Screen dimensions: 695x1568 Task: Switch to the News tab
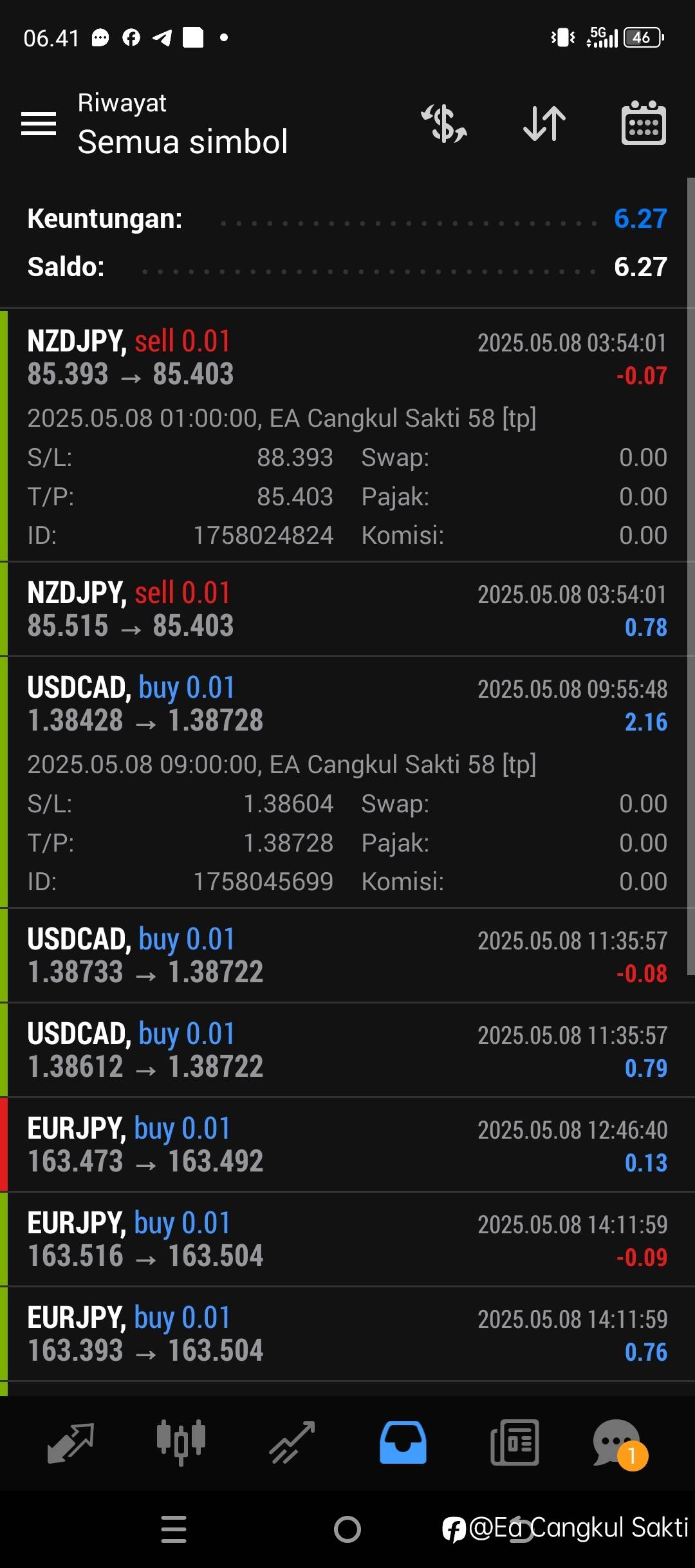tap(514, 1442)
